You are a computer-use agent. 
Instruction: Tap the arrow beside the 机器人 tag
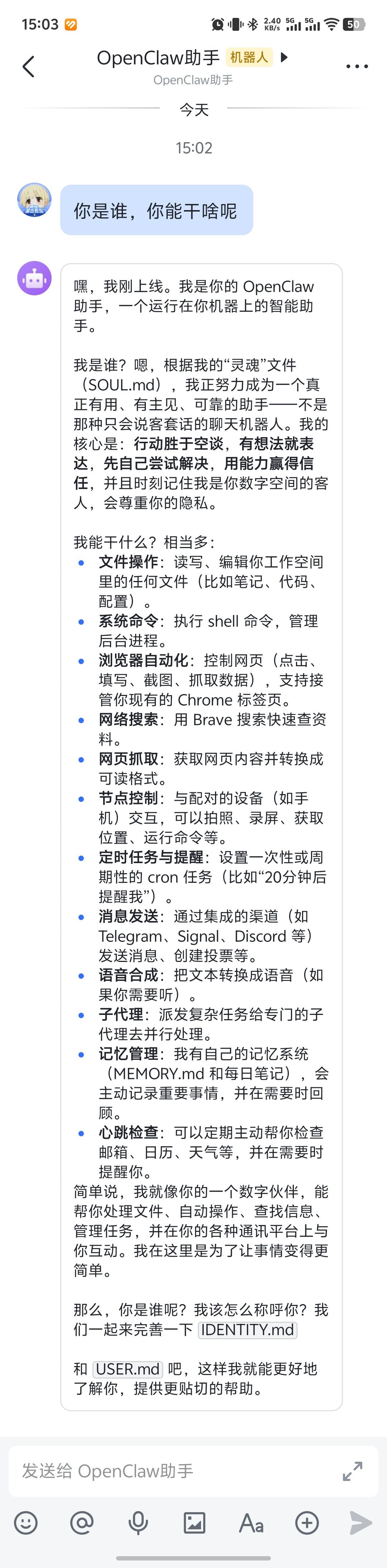click(x=284, y=57)
